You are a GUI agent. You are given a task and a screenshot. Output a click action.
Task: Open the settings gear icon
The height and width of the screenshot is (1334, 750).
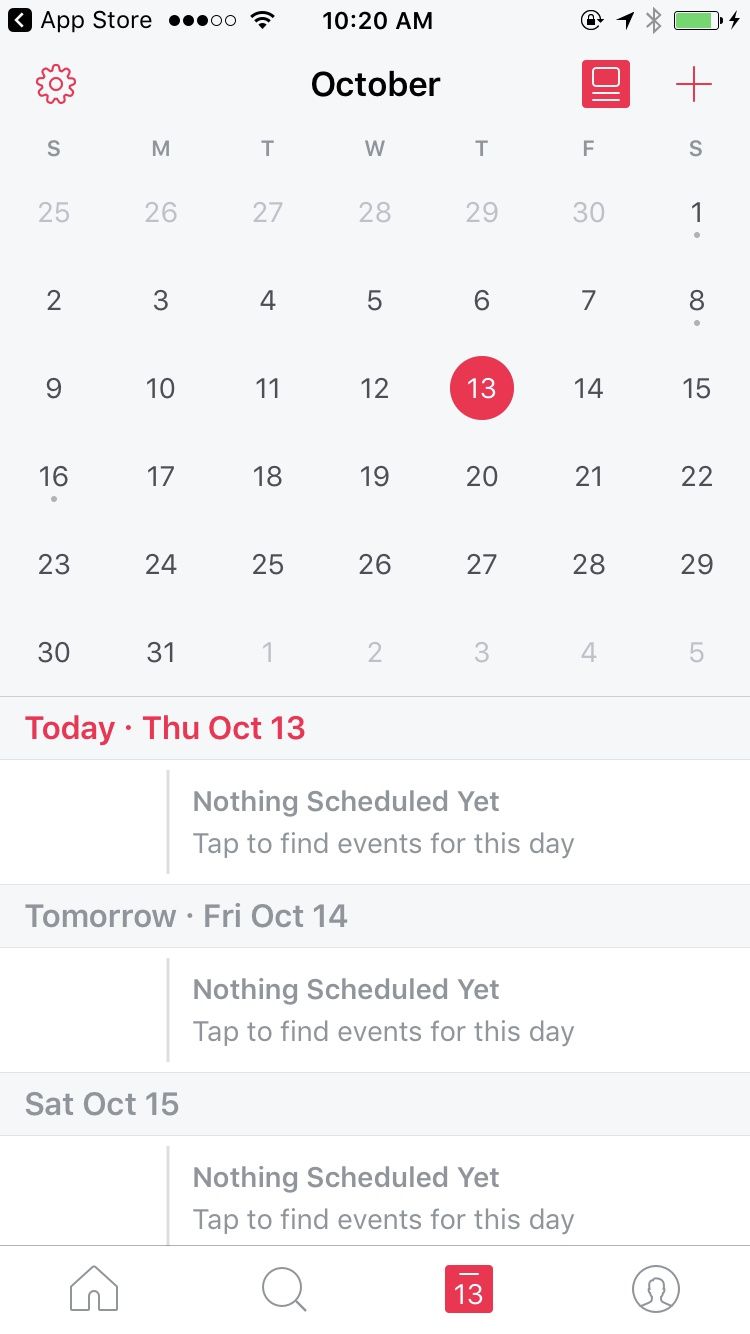point(56,85)
